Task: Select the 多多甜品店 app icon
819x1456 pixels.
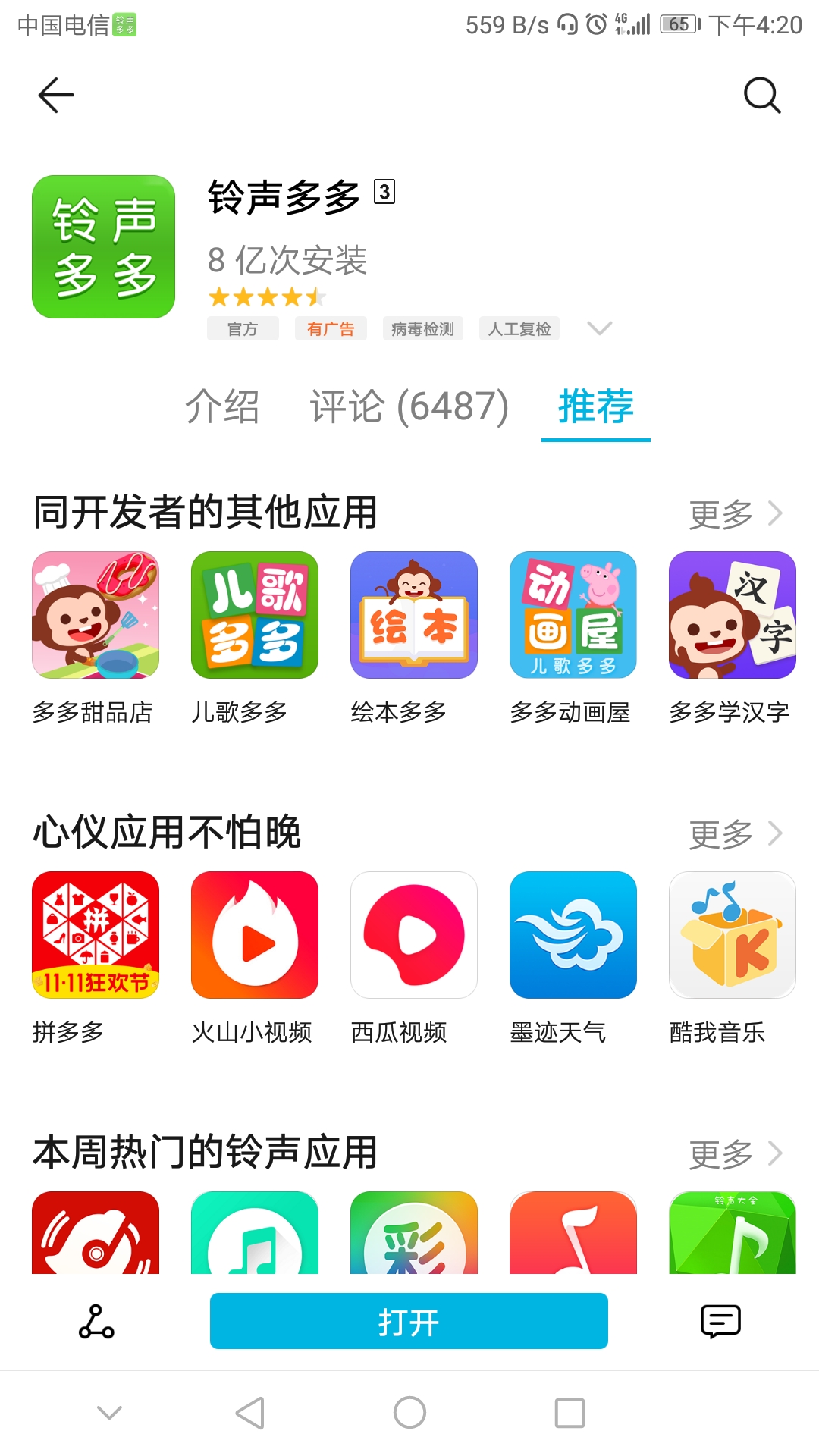Action: coord(95,616)
